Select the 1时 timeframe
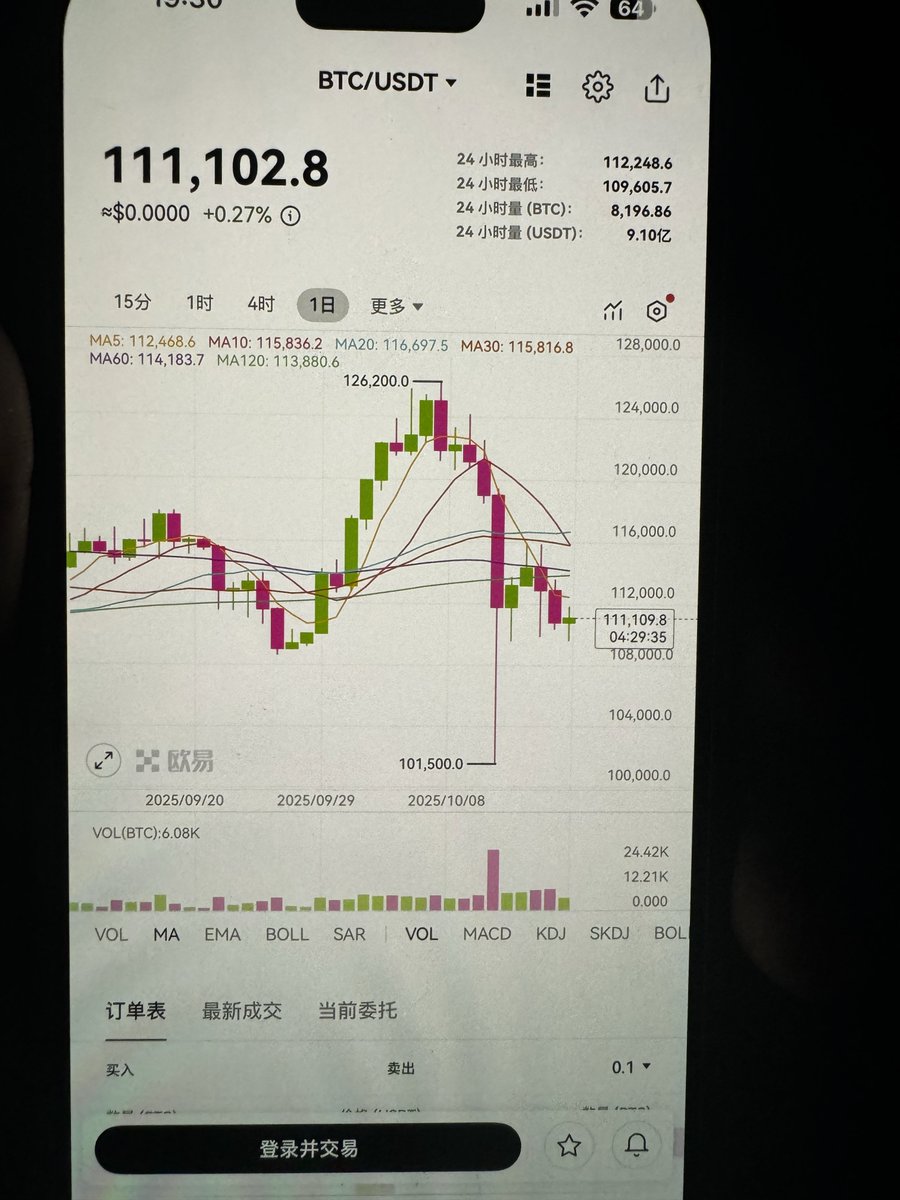Screen dimensions: 900x1200 tap(199, 304)
